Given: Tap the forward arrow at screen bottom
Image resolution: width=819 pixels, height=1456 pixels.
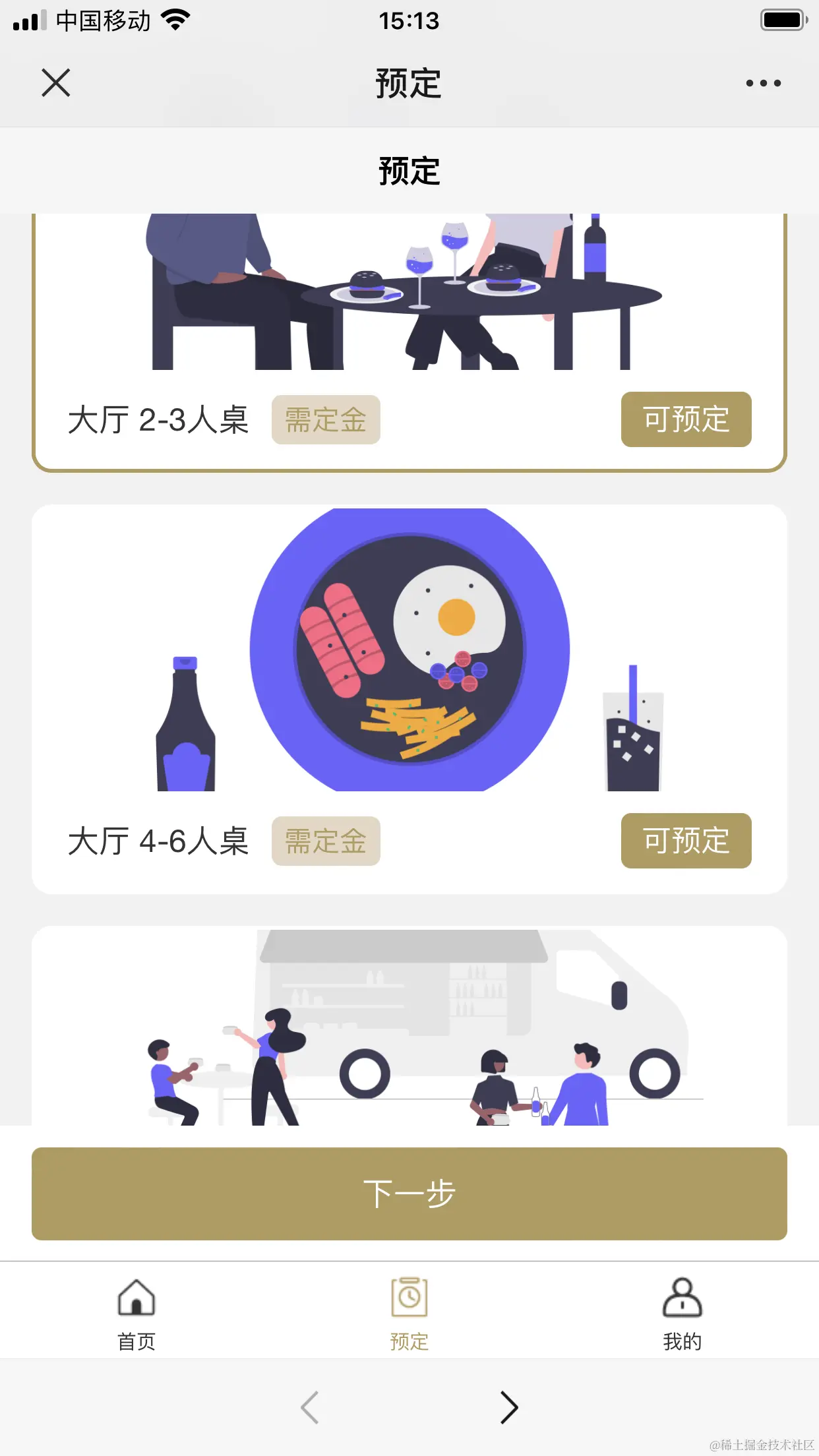Looking at the screenshot, I should point(508,1408).
